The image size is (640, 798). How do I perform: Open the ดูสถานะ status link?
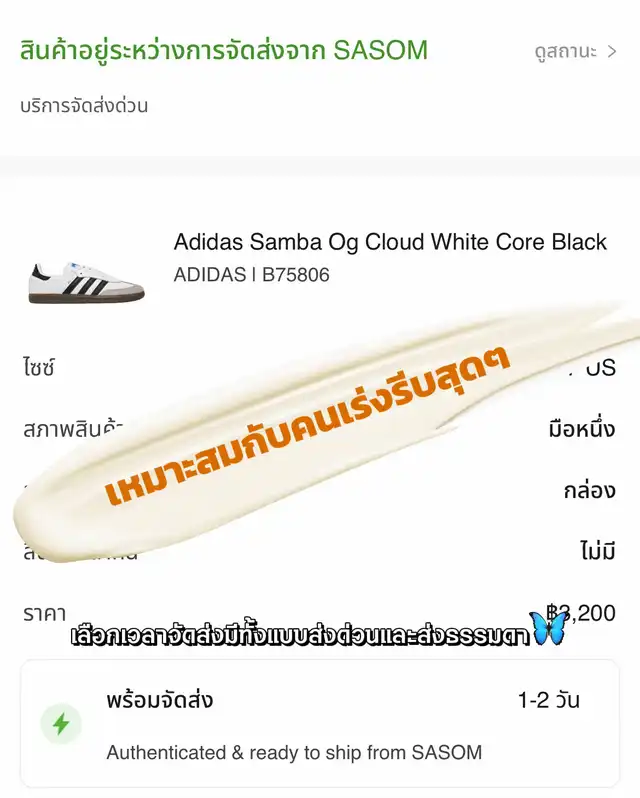(575, 51)
